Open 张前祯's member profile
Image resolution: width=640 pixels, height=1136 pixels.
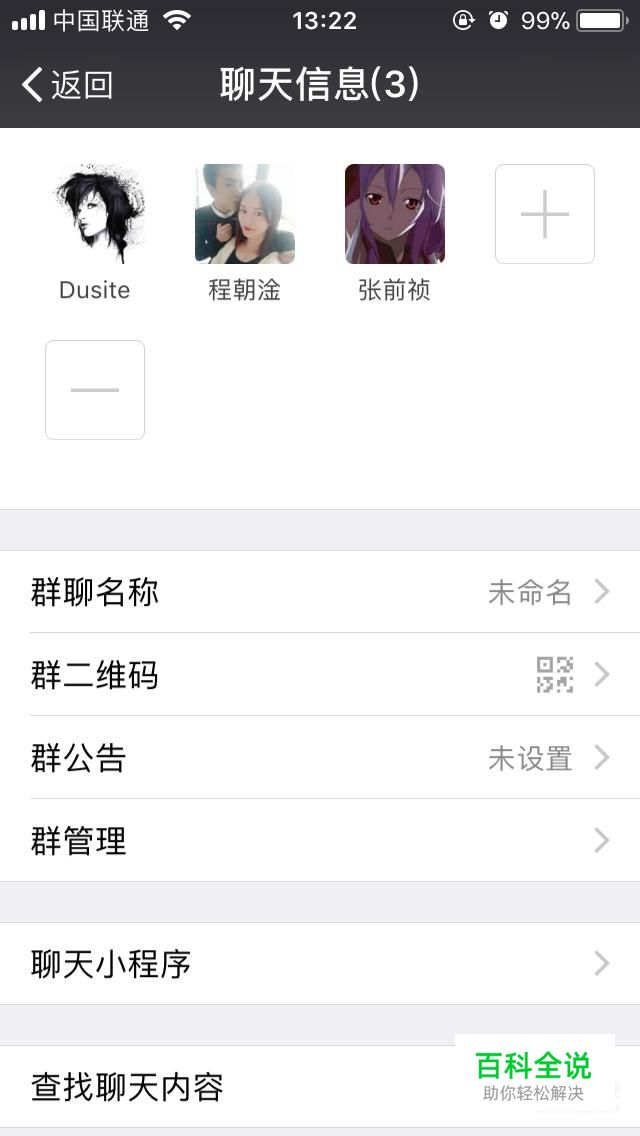coord(395,214)
